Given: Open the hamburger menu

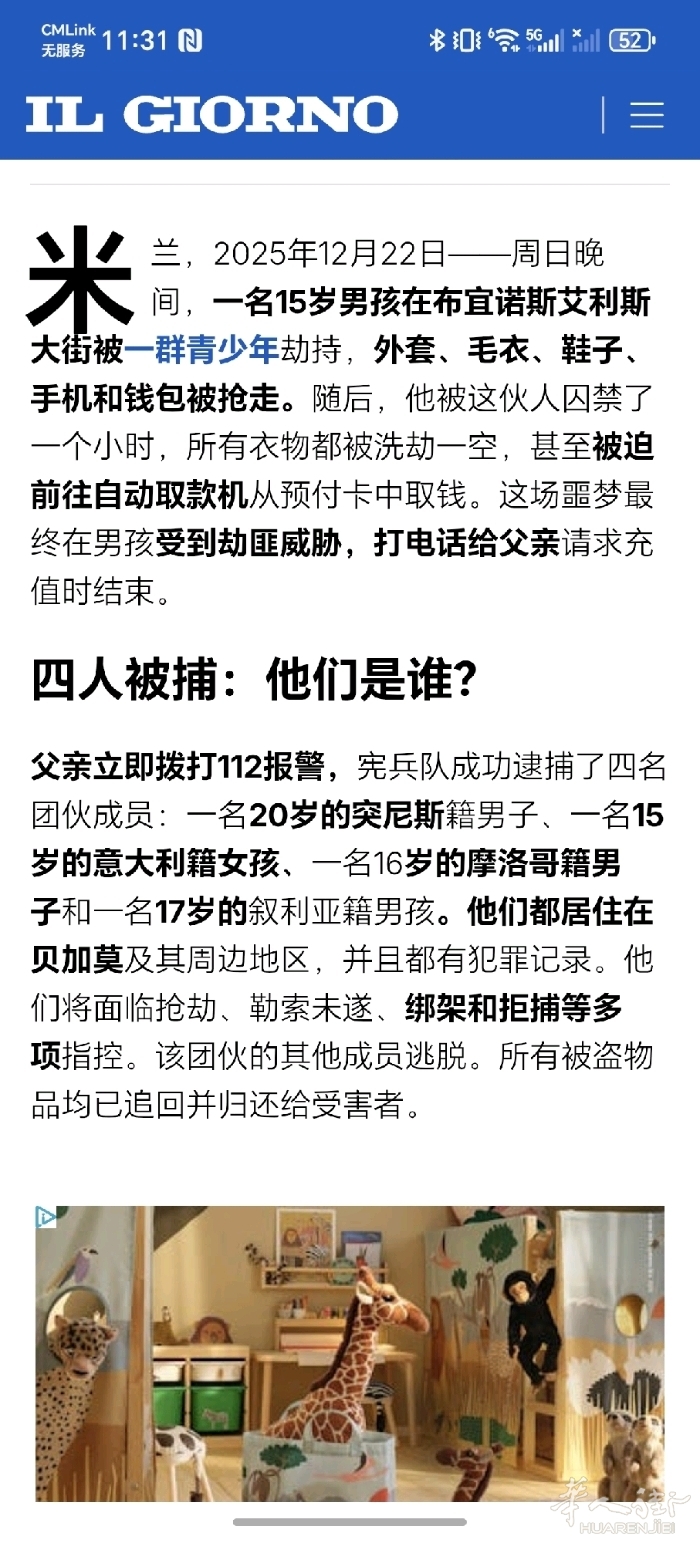Looking at the screenshot, I should click(x=646, y=115).
